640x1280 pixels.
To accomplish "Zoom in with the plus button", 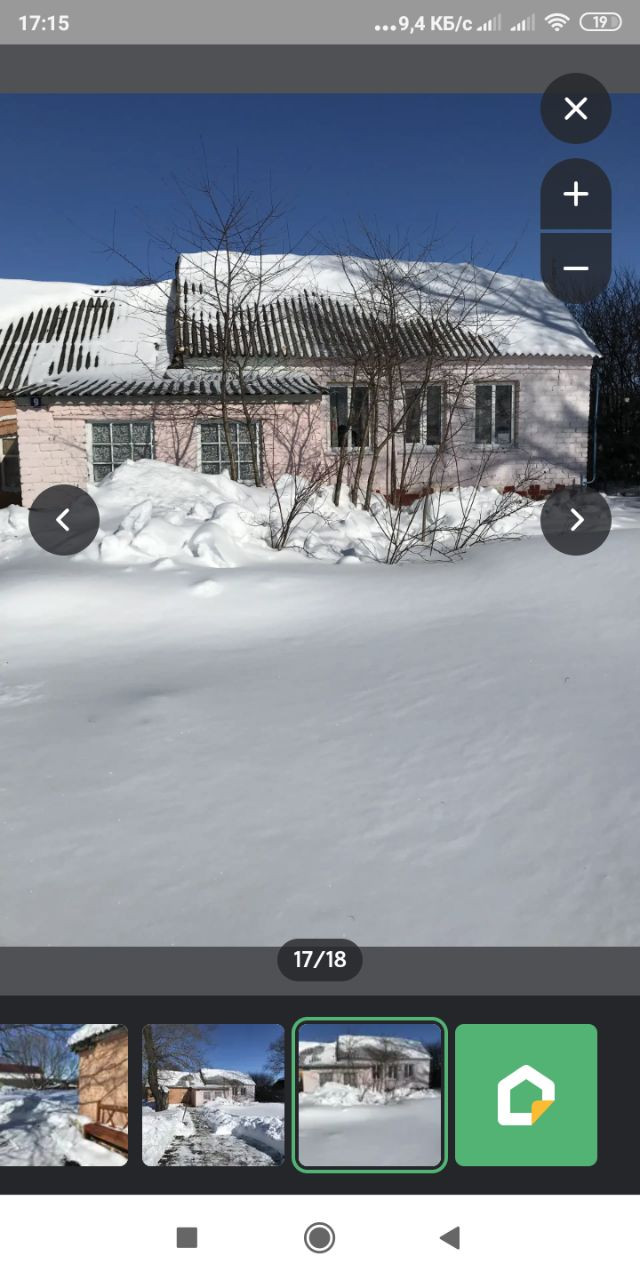I will [x=576, y=194].
